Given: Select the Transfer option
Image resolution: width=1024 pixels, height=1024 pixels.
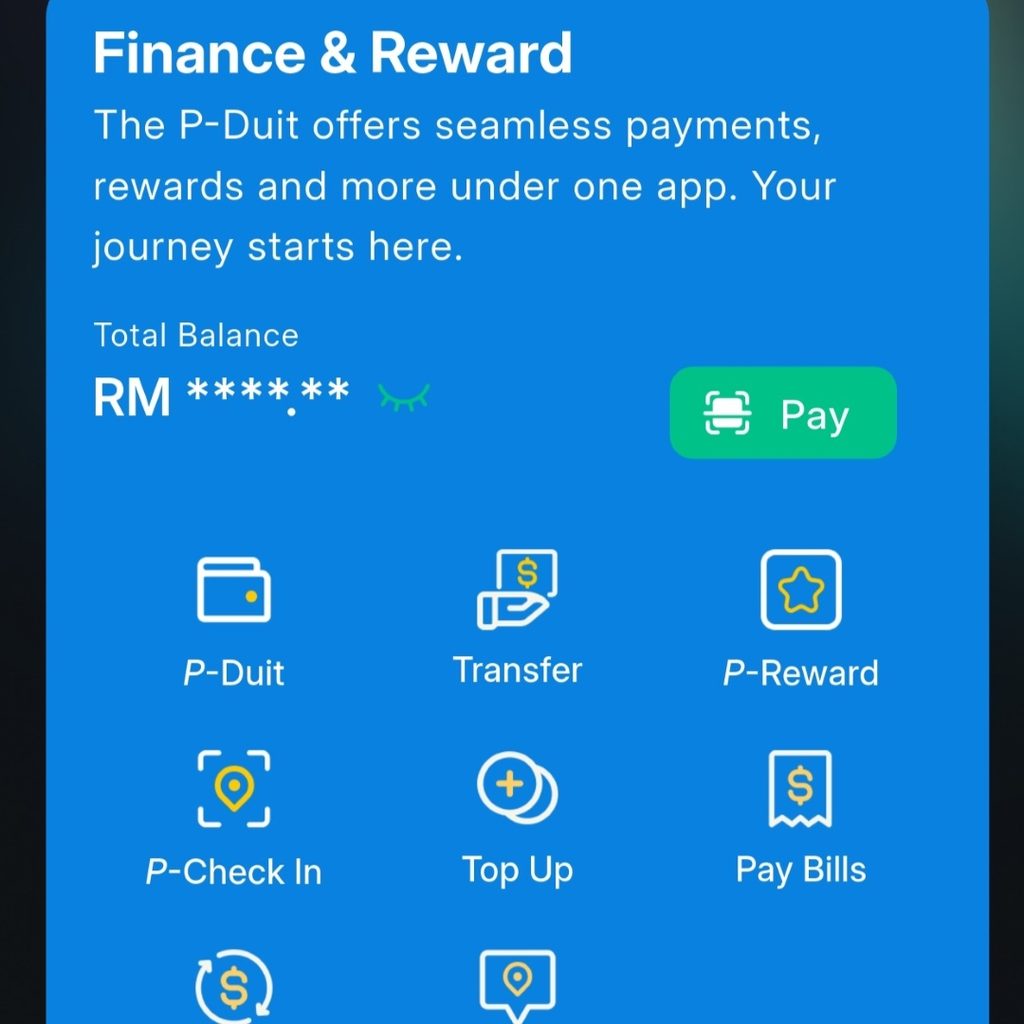Looking at the screenshot, I should click(517, 618).
